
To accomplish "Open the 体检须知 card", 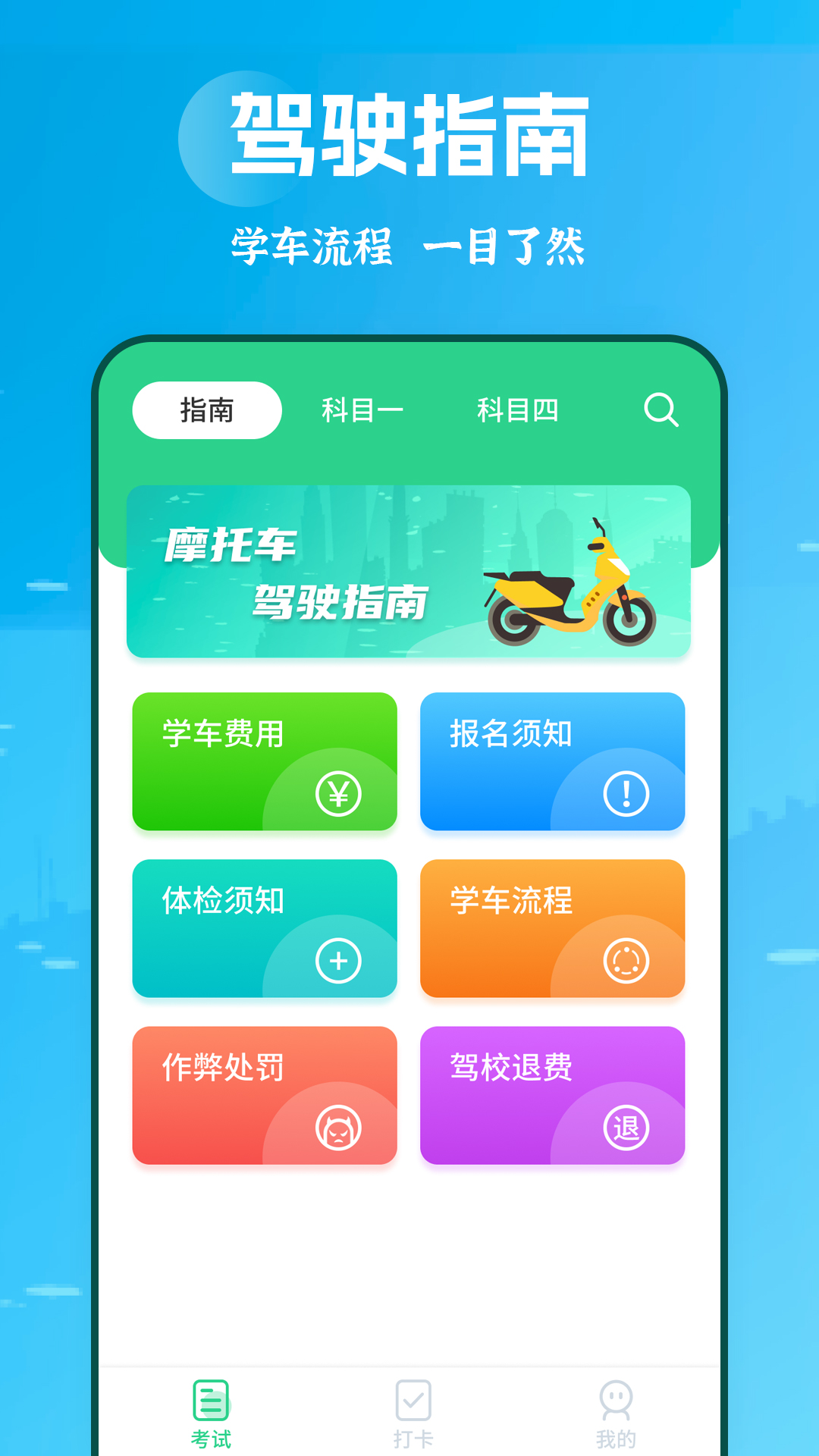I will click(264, 928).
